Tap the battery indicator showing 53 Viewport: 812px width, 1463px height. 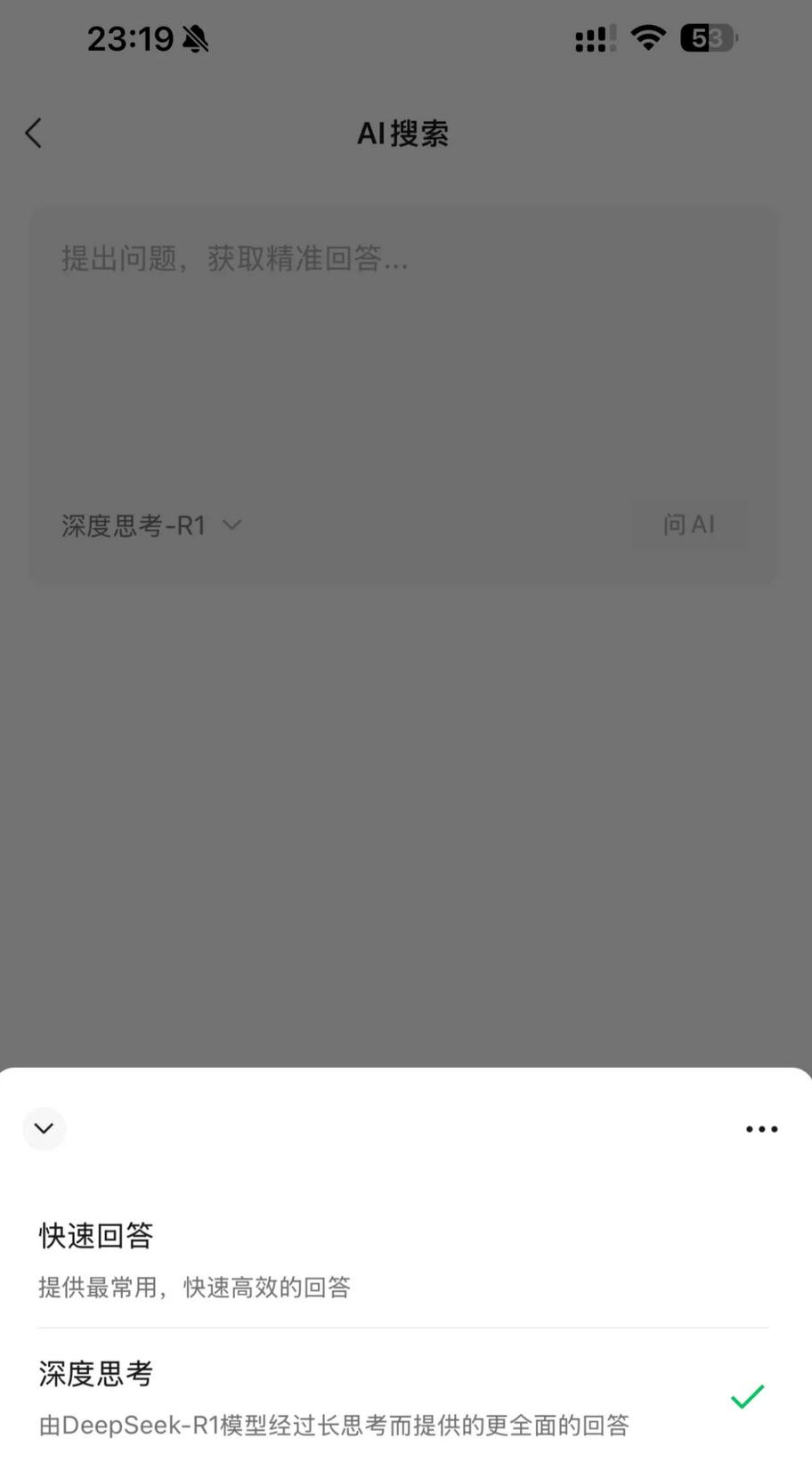[708, 37]
